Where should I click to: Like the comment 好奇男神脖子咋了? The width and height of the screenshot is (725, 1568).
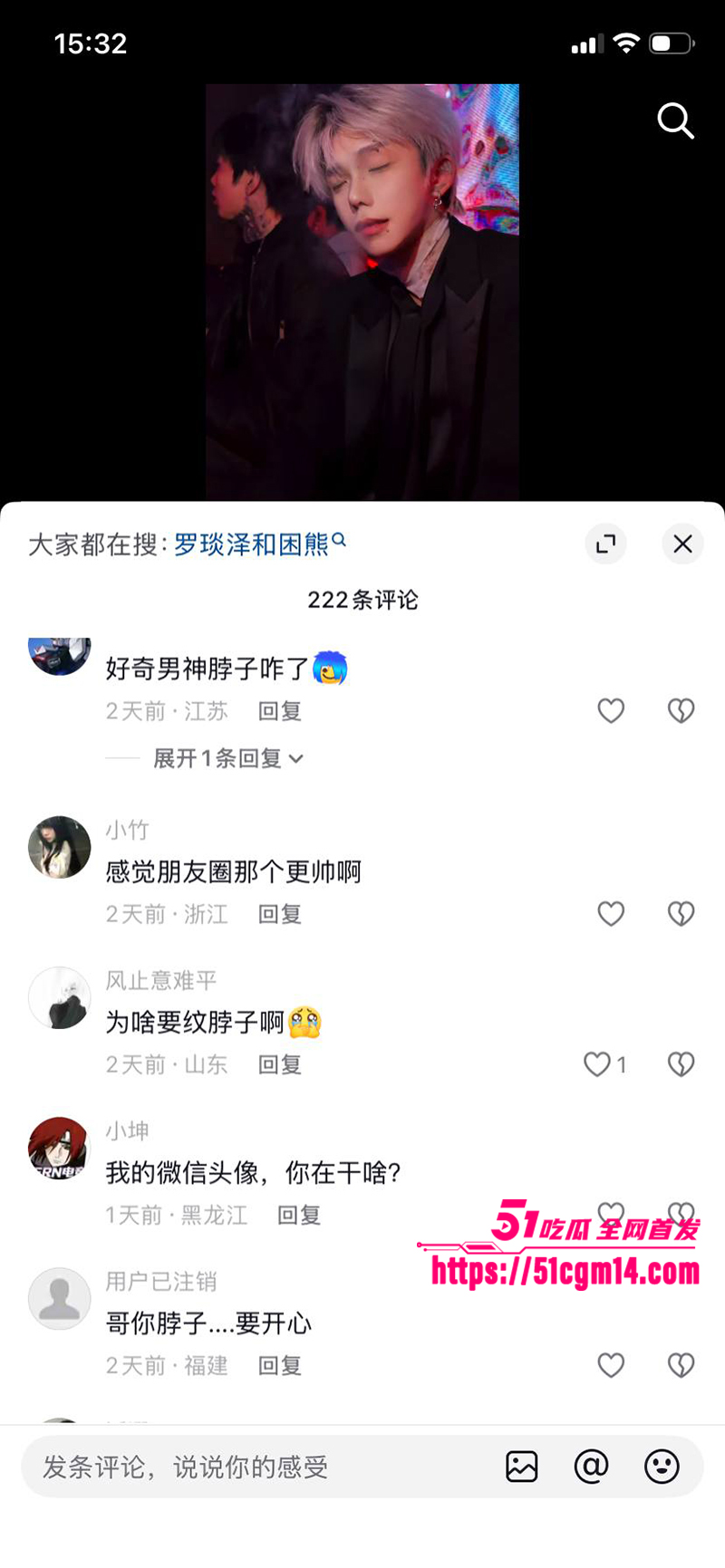click(x=611, y=711)
